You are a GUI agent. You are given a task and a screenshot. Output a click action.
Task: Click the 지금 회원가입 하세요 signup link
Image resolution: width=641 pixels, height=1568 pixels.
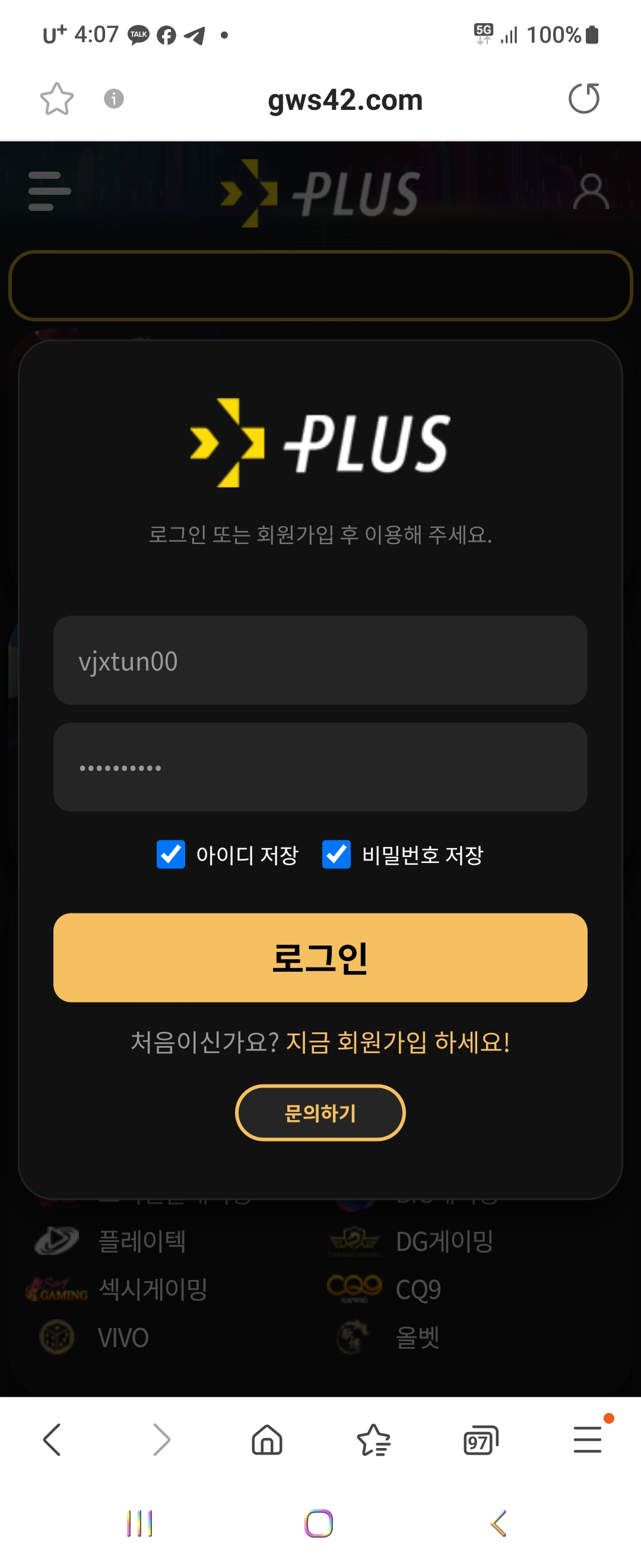(x=398, y=1043)
